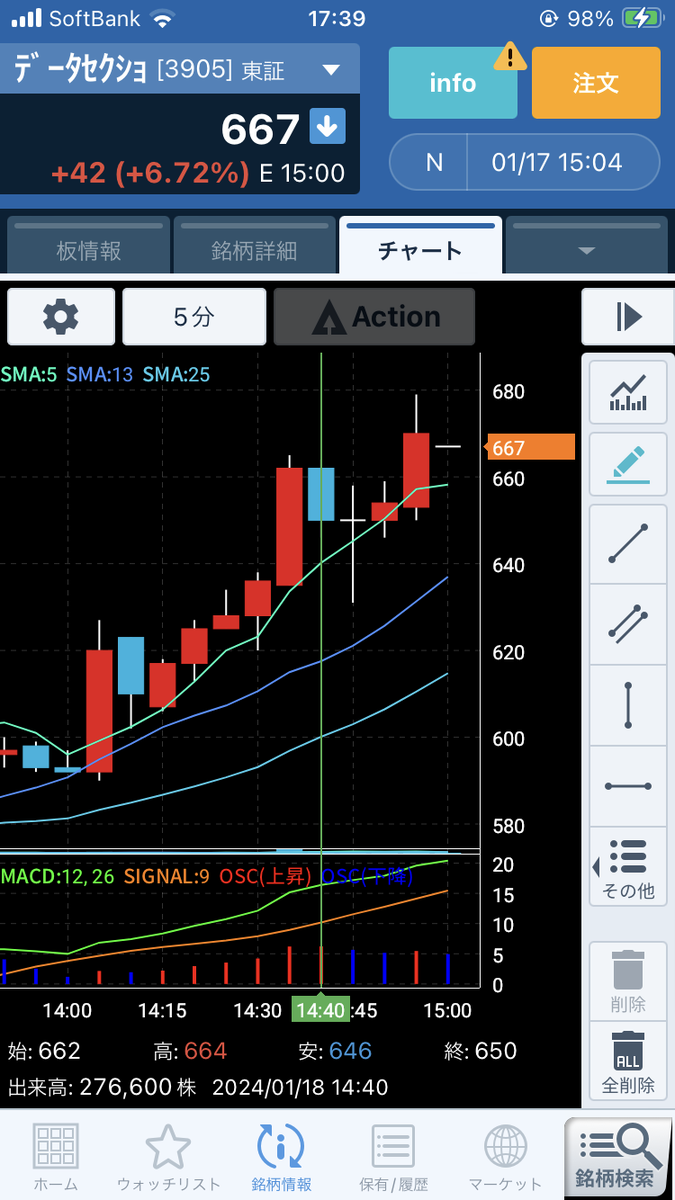
Task: Open the chart indicators tool
Action: (628, 394)
